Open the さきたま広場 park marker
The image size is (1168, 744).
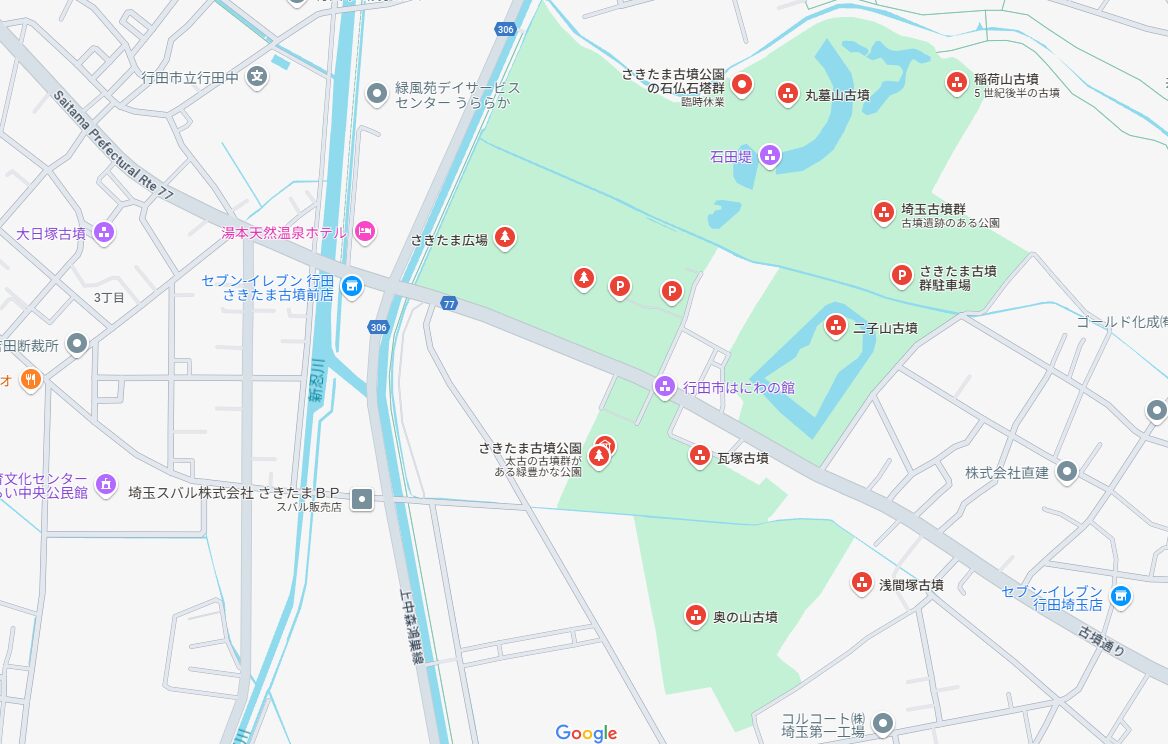tap(506, 237)
